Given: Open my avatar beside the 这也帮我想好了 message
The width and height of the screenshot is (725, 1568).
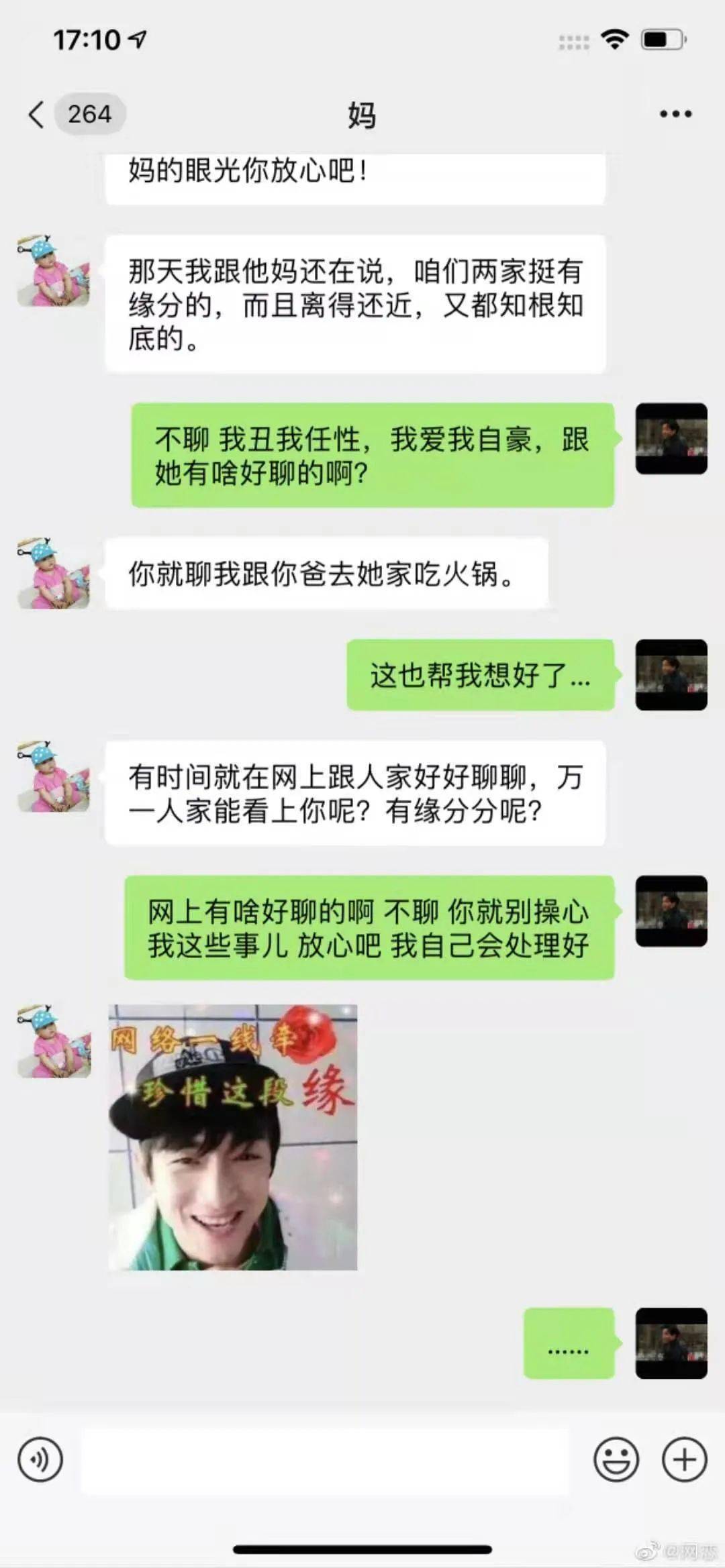Looking at the screenshot, I should pos(671,675).
